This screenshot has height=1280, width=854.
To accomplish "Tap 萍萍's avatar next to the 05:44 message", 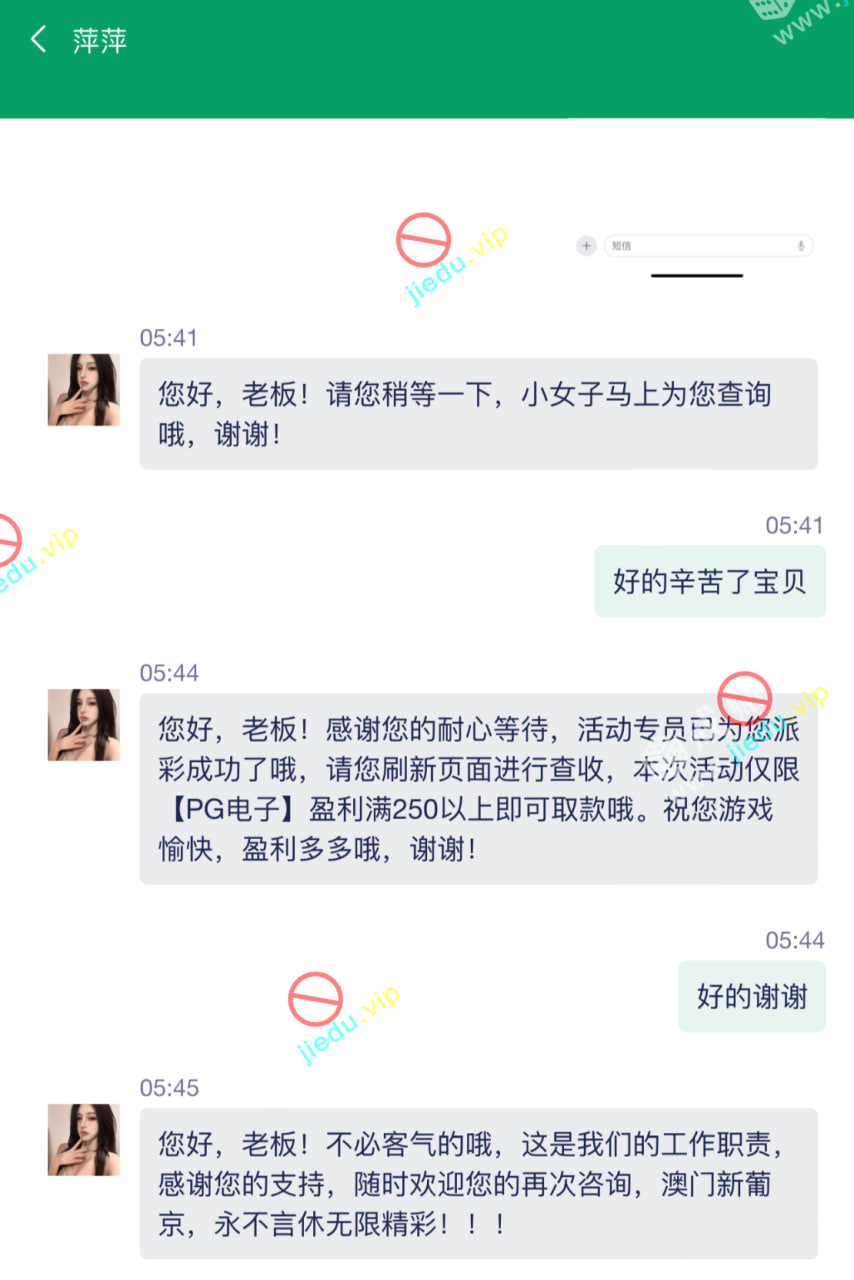I will (x=83, y=725).
